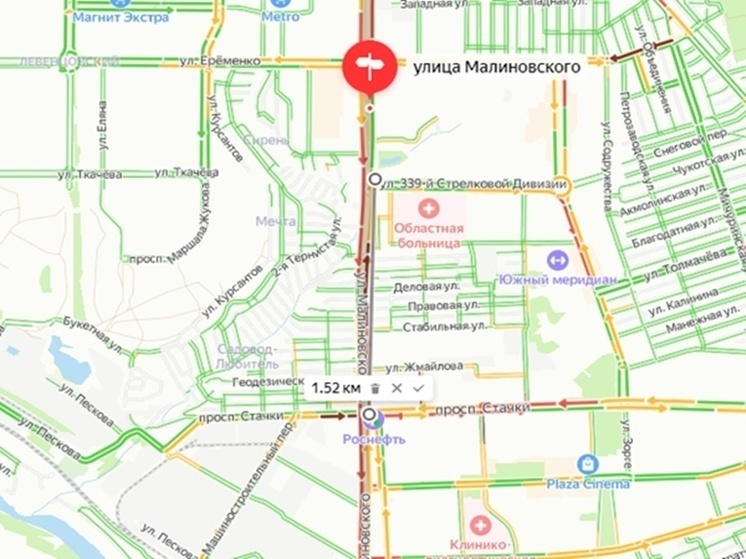This screenshot has width=746, height=559.
Task: Select the Plaza Cinema map marker
Action: tap(587, 465)
